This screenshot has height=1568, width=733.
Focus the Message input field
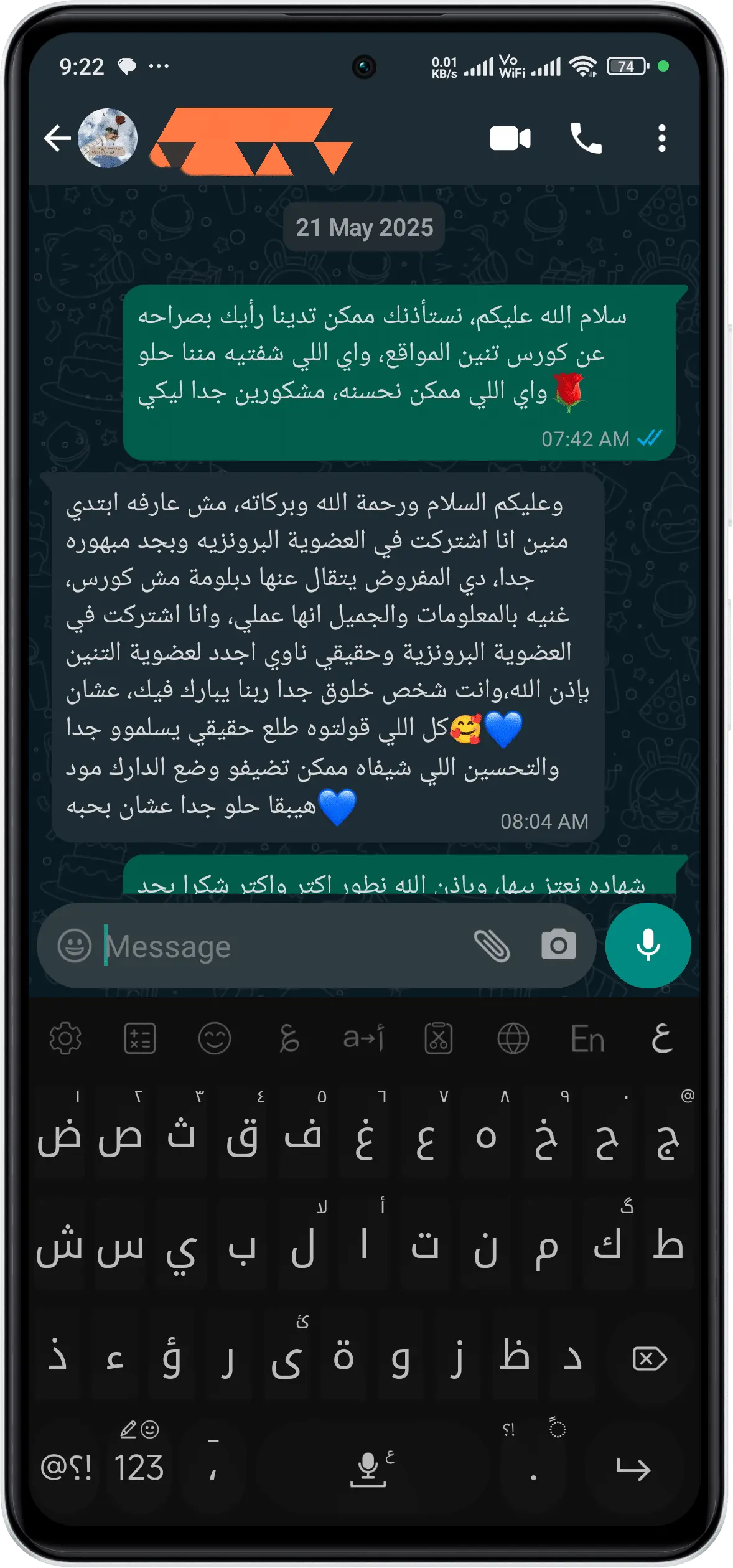coord(280,947)
